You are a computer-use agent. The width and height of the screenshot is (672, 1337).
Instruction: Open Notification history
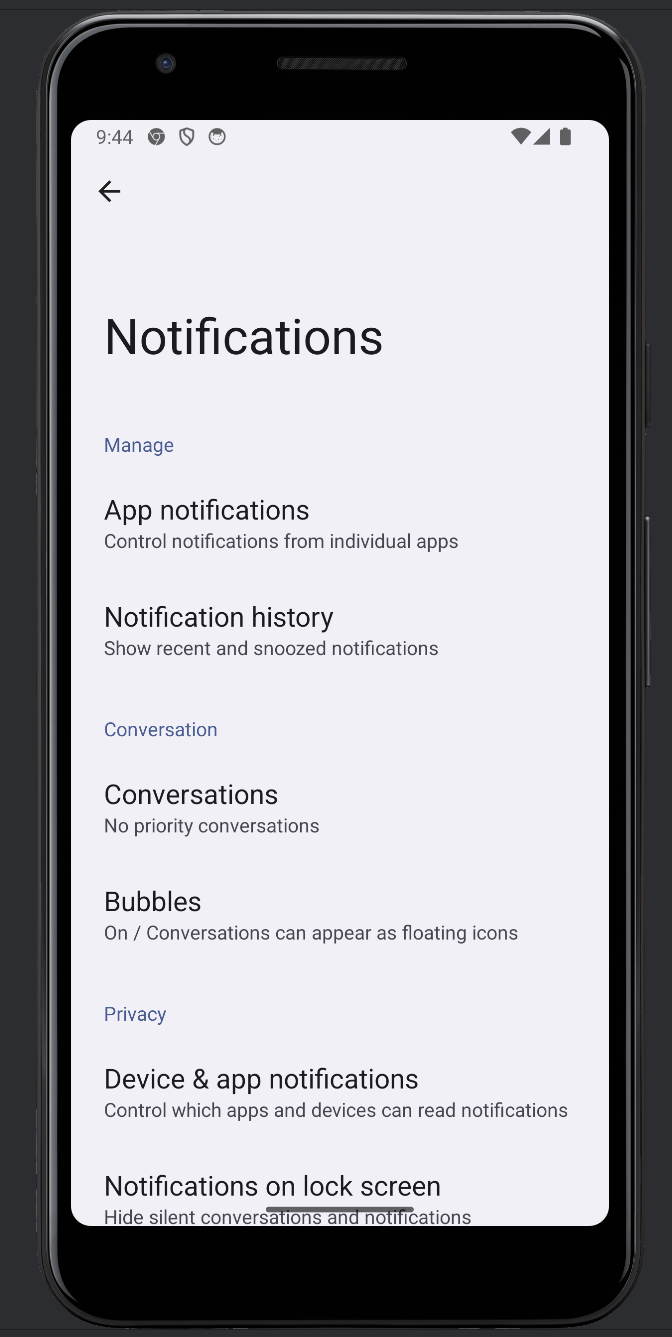[x=270, y=631]
